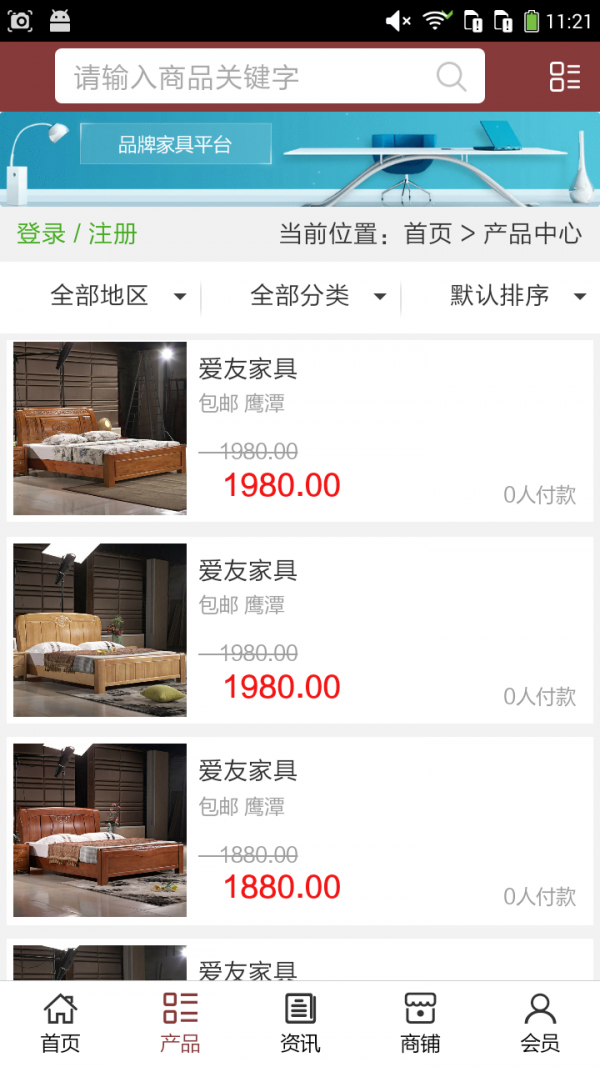Open 登录 / 注册 login link
Screen dimensions: 600x1067
(77, 234)
